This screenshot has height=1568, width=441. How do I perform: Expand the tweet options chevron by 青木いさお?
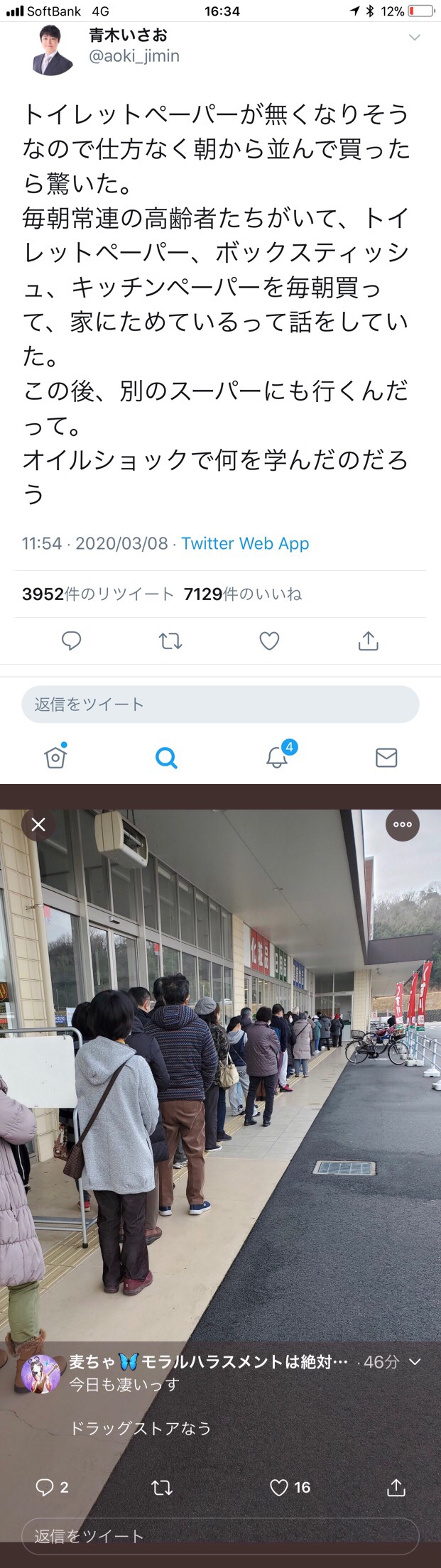415,38
